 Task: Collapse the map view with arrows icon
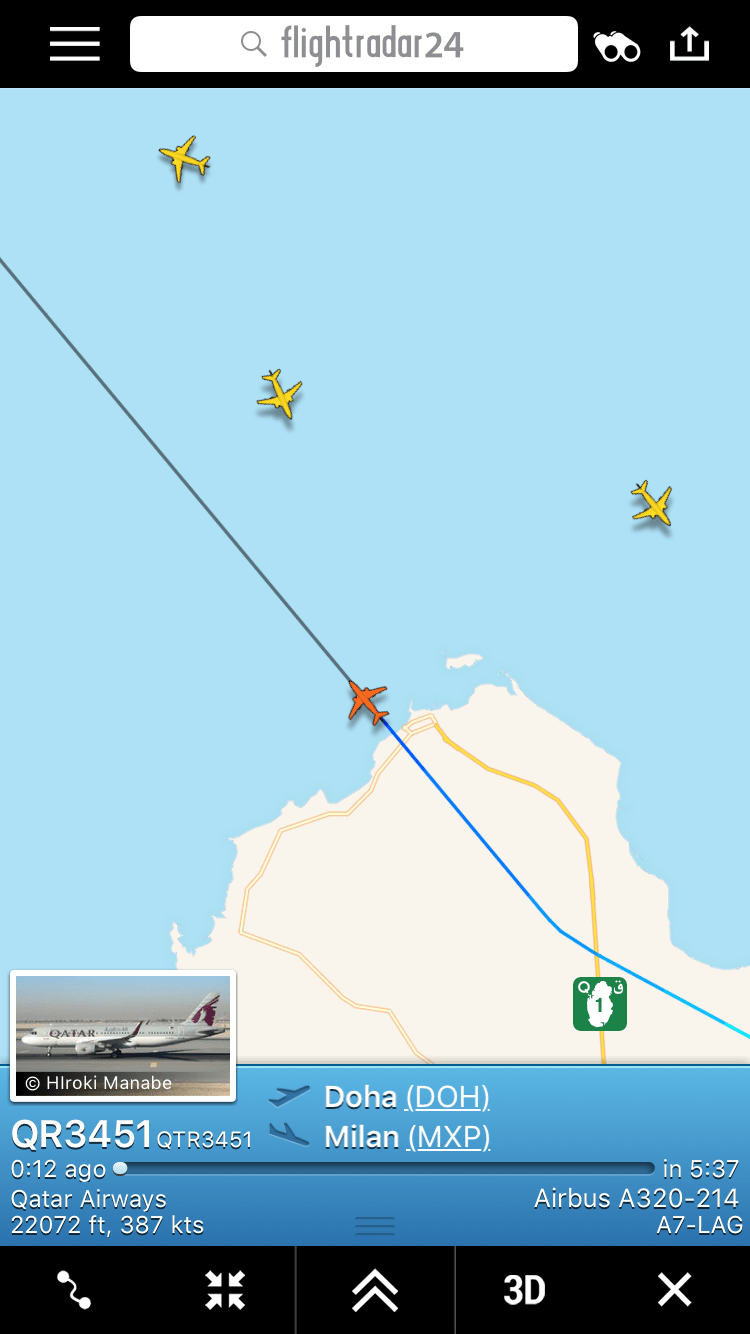(x=225, y=1290)
